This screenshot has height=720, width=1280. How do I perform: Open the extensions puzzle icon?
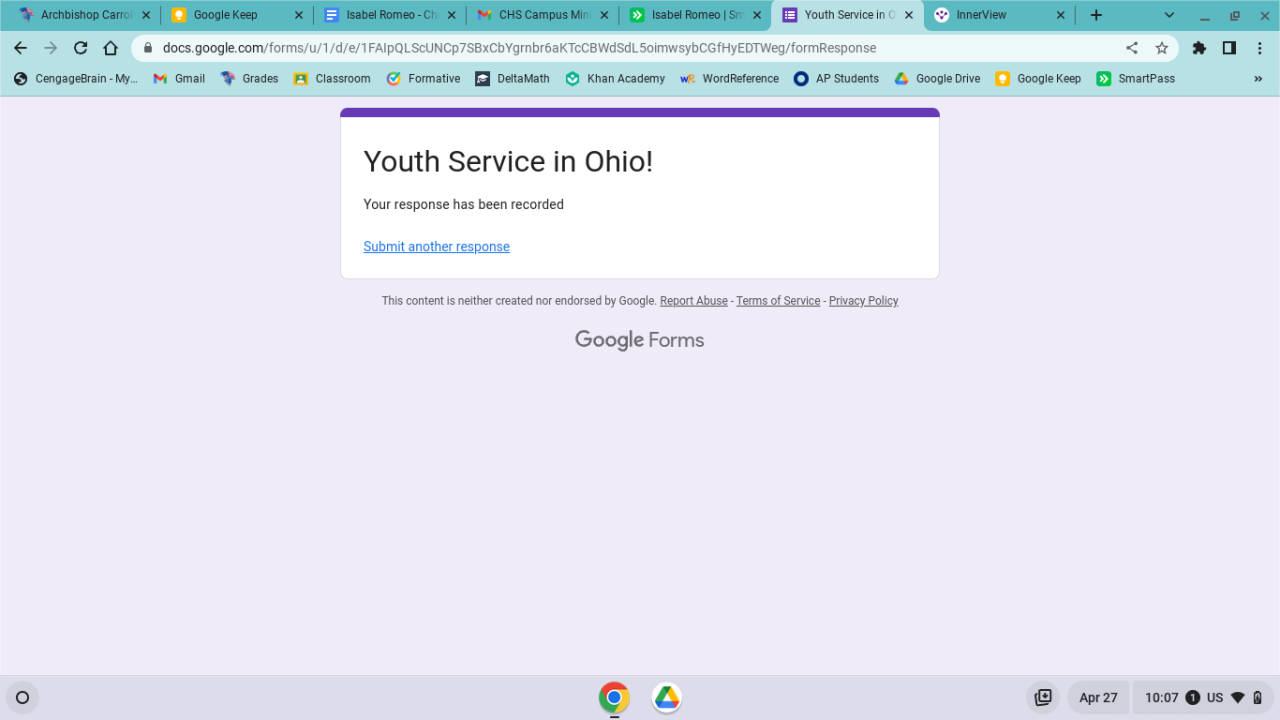click(x=1199, y=48)
